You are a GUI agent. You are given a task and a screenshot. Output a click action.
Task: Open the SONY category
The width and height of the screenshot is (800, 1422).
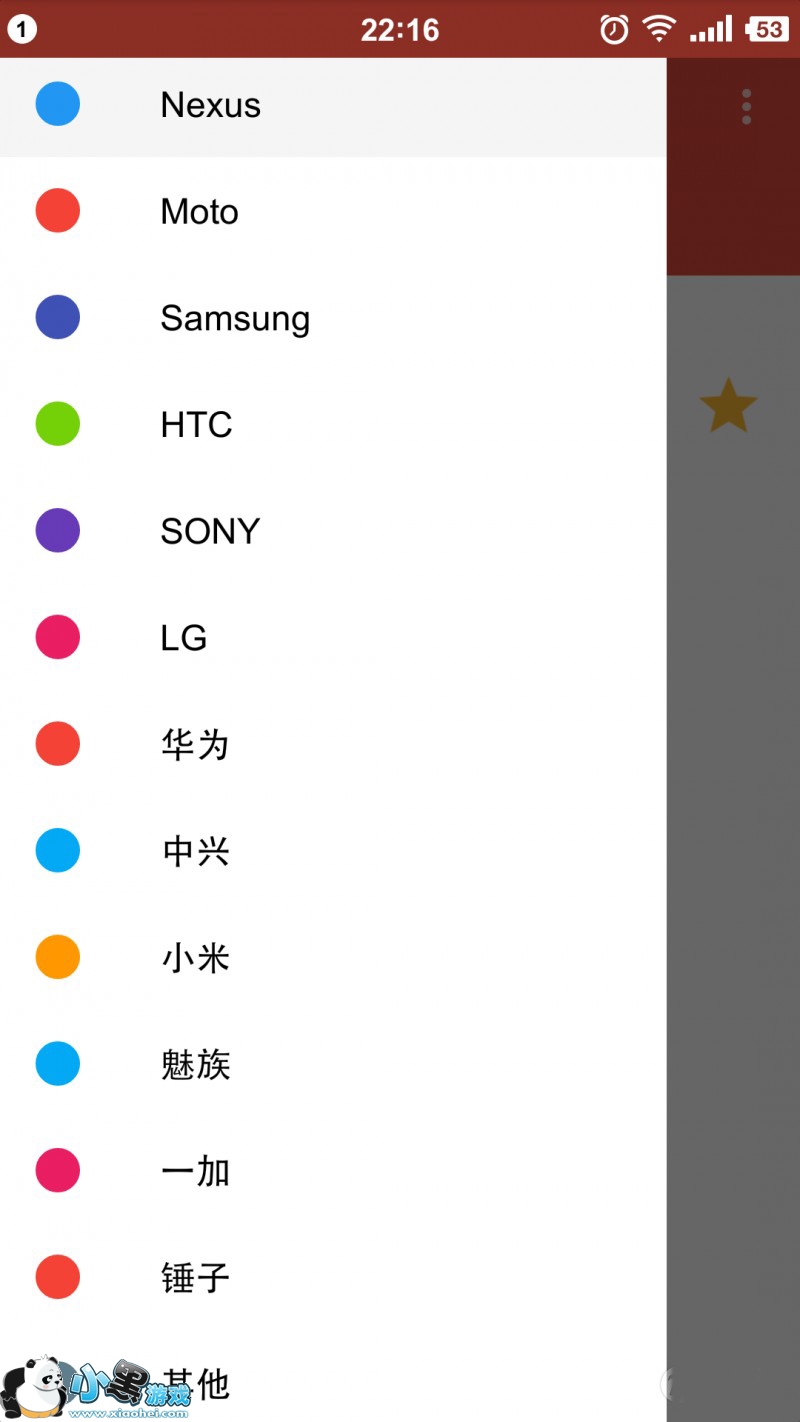210,531
